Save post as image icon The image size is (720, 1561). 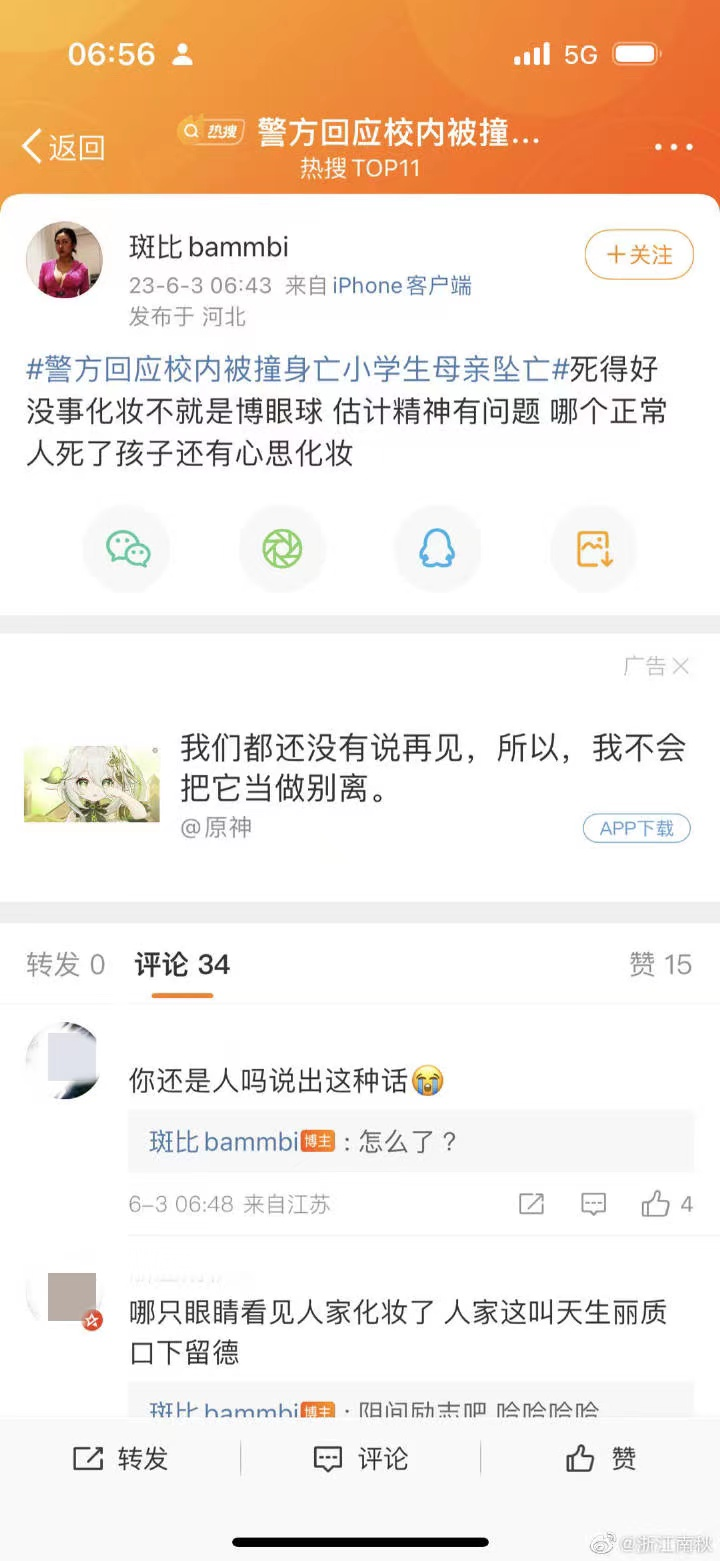593,549
